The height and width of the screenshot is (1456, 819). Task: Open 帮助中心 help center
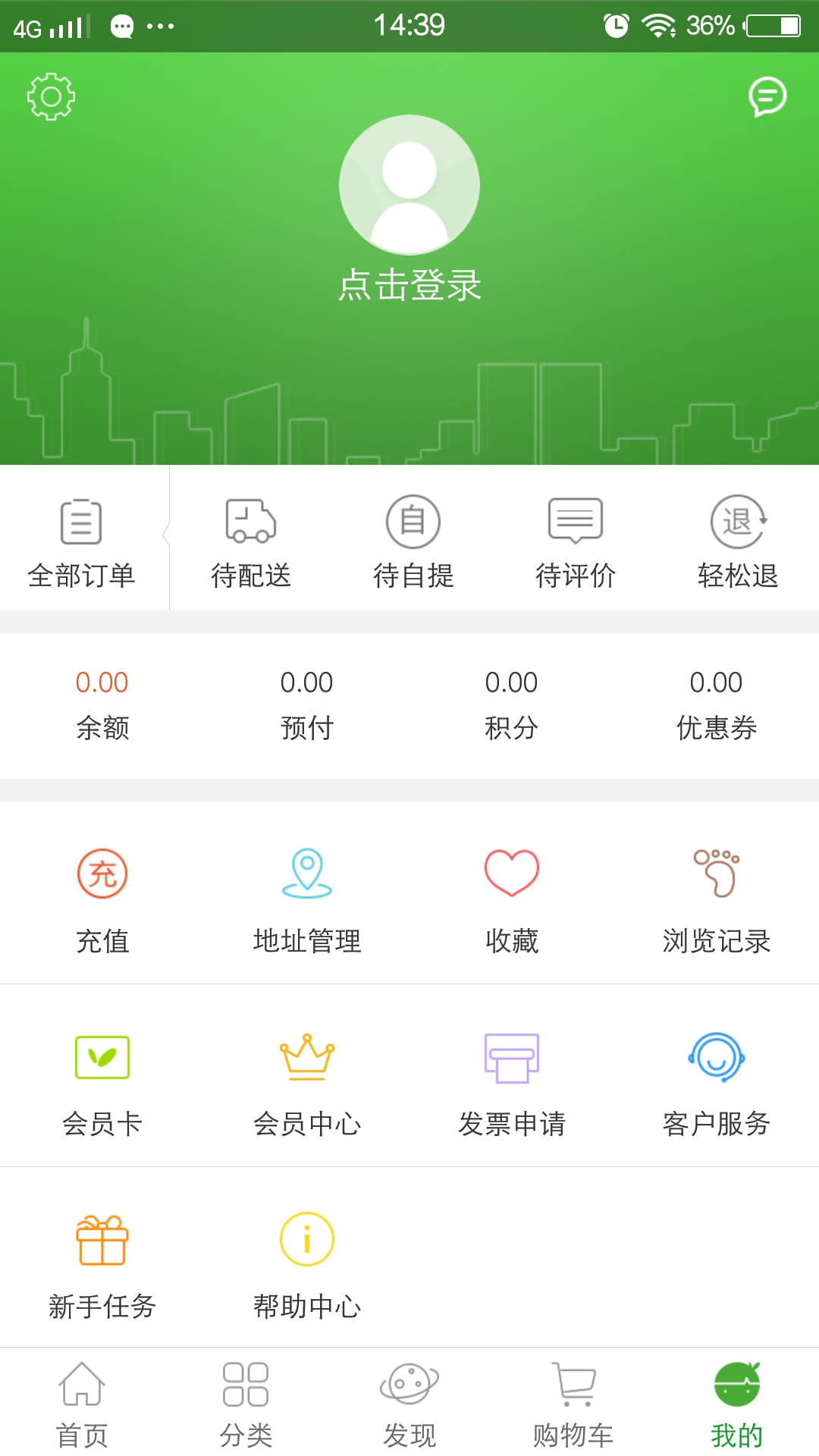pyautogui.click(x=307, y=1265)
